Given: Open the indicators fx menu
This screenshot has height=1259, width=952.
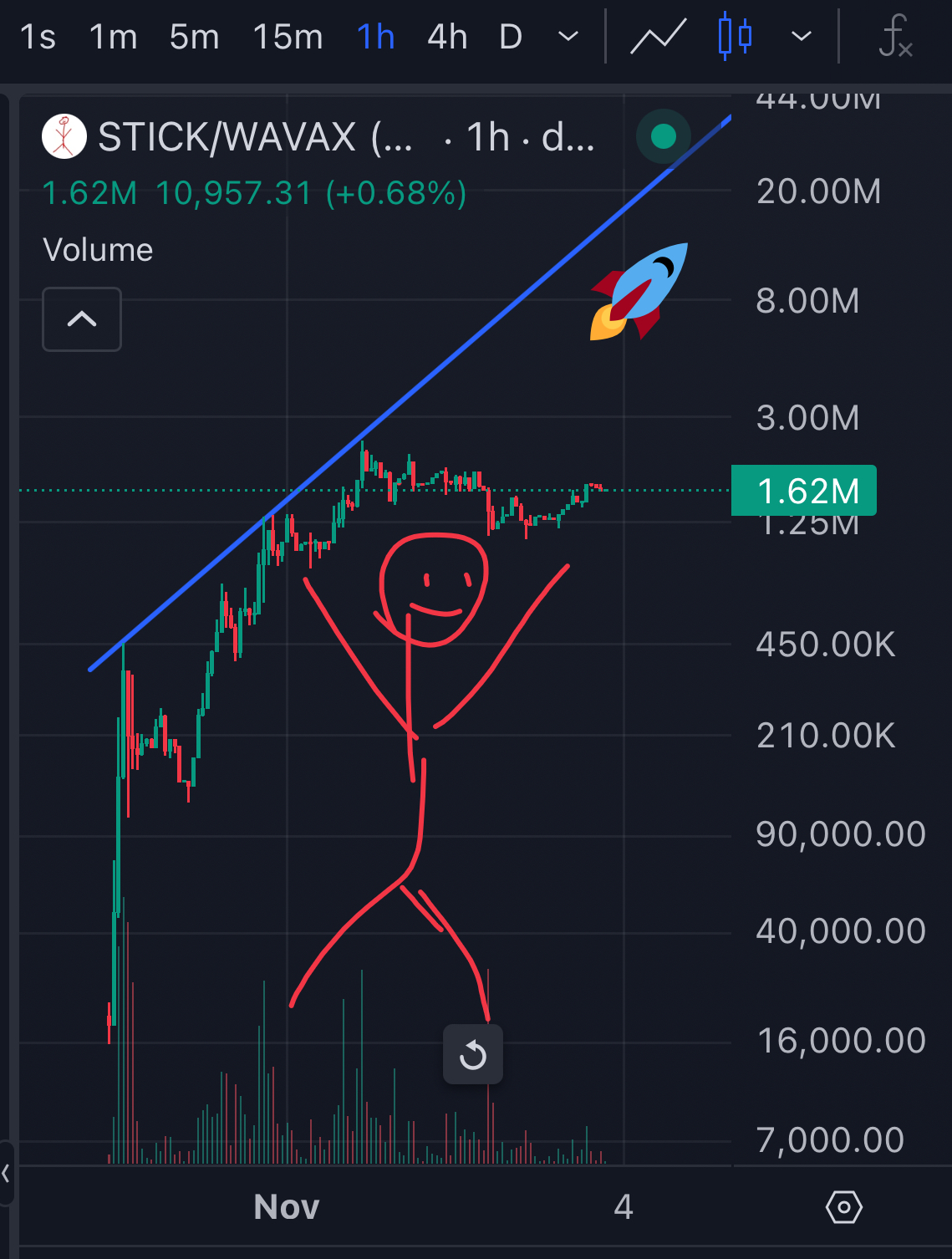Looking at the screenshot, I should click(x=895, y=38).
